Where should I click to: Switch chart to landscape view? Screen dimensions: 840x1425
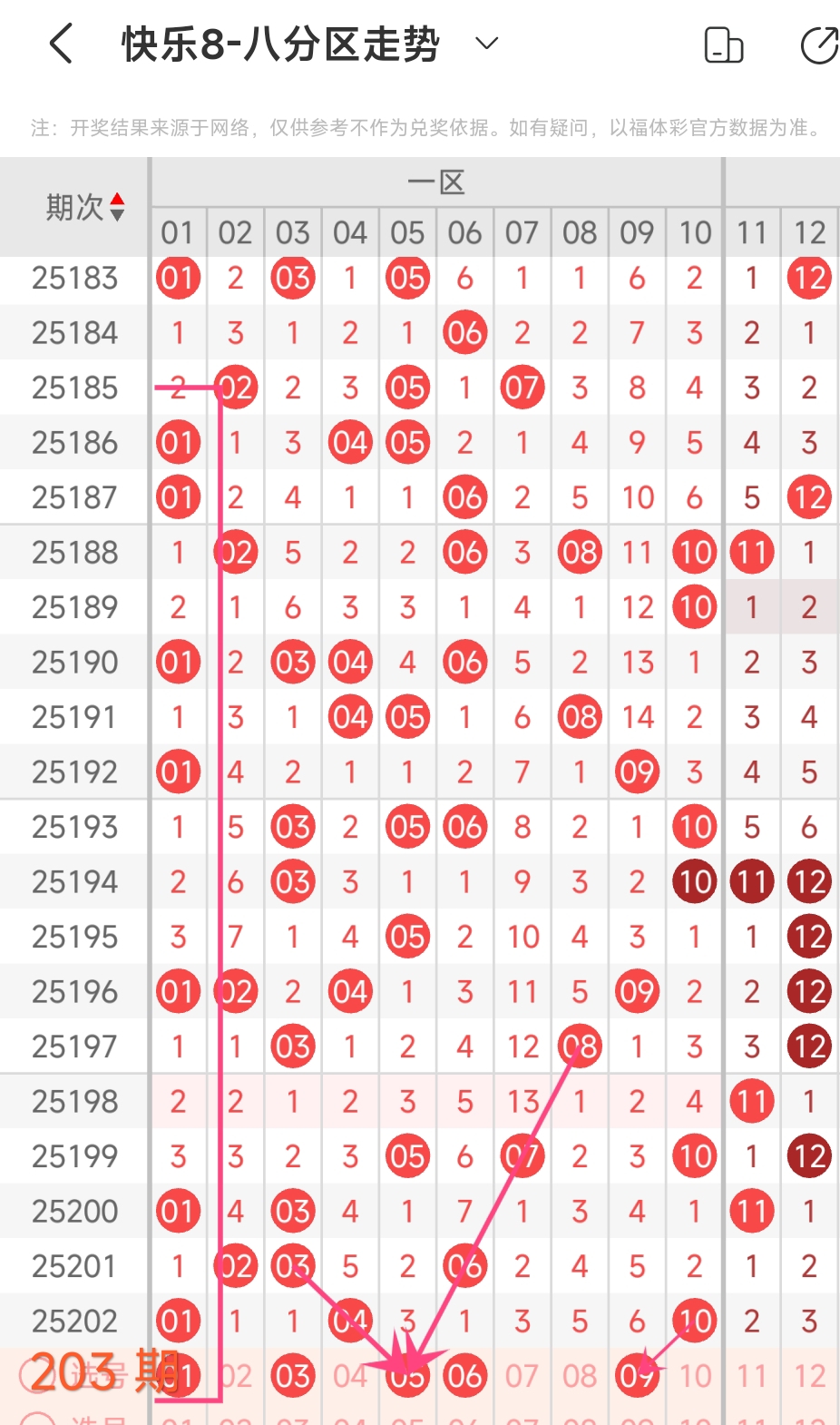723,45
